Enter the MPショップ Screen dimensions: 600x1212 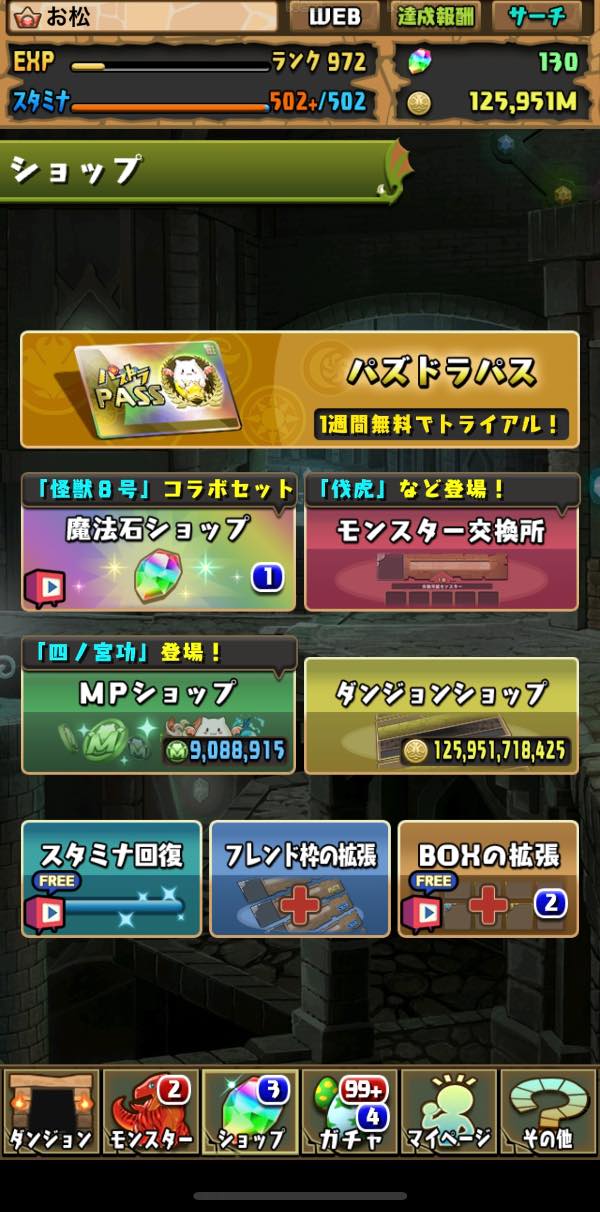pos(159,718)
